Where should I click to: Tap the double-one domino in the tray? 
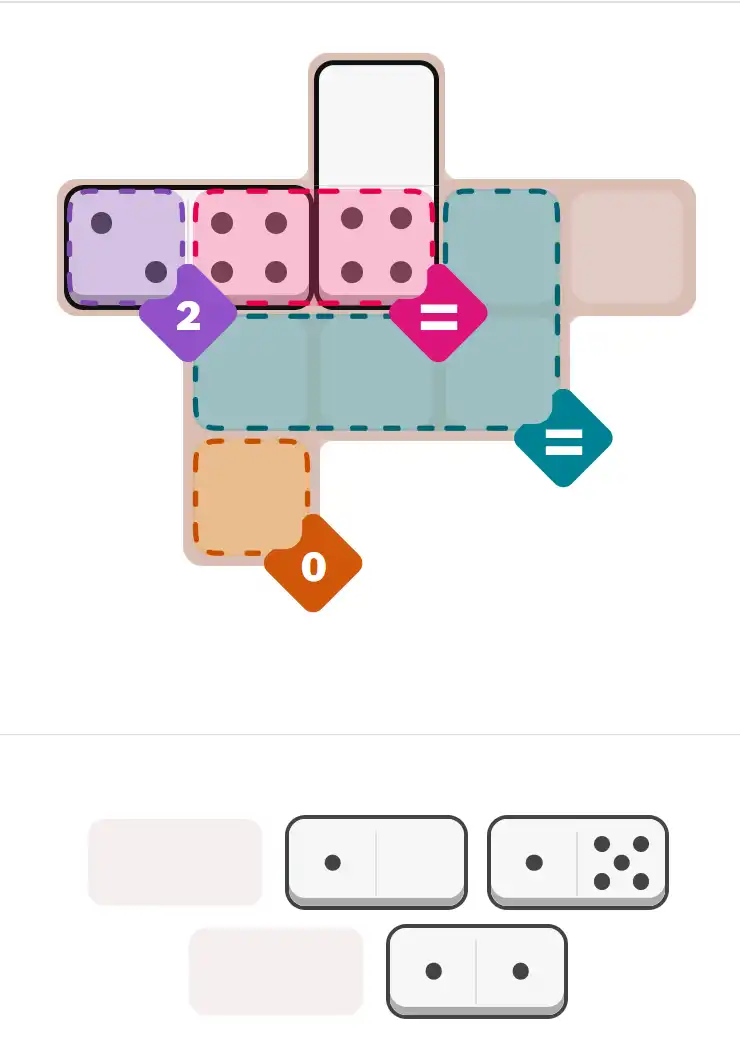click(x=476, y=970)
